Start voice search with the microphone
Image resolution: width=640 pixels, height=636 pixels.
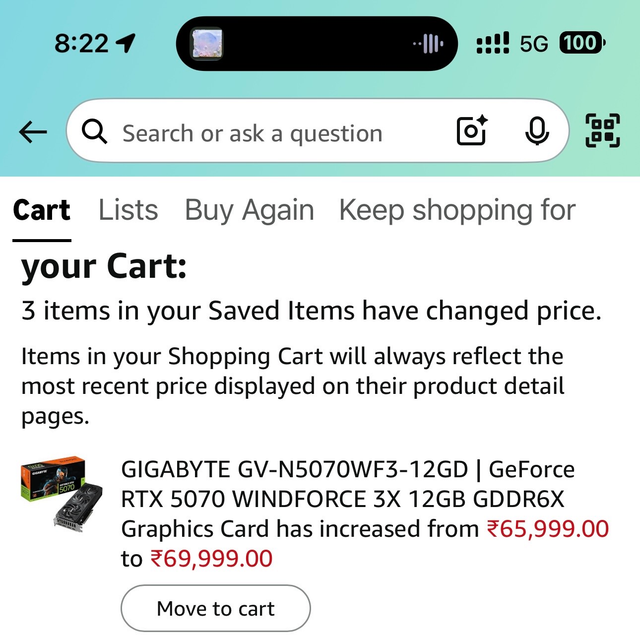point(536,132)
